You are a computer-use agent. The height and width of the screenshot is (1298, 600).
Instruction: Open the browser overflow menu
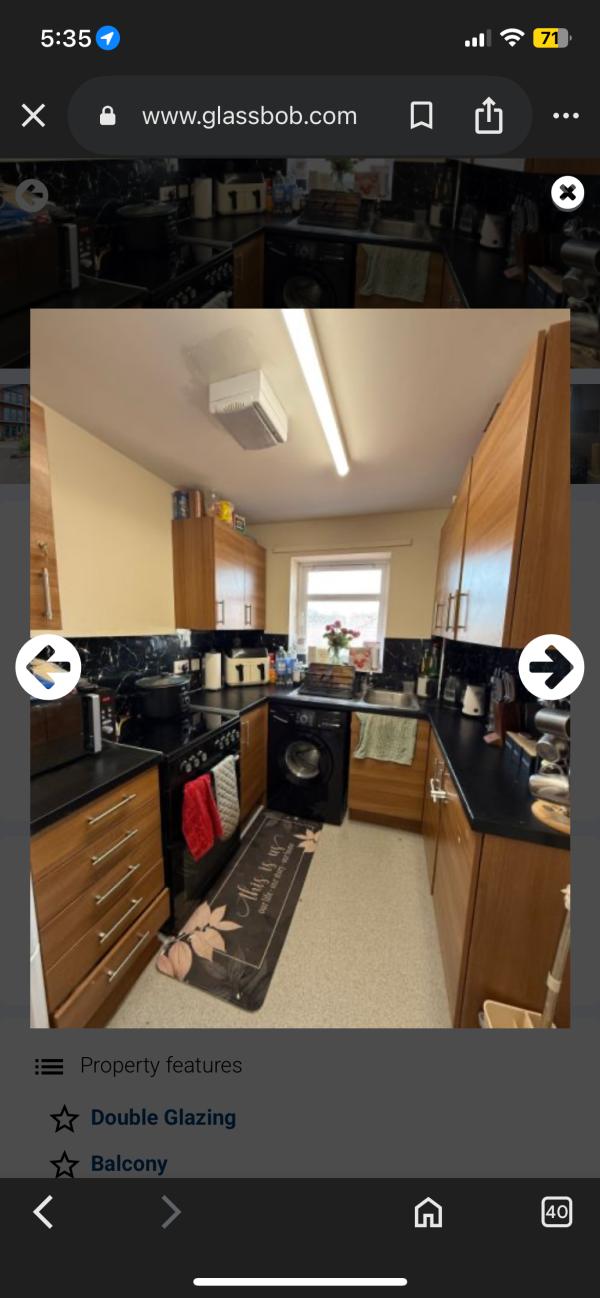pyautogui.click(x=565, y=116)
